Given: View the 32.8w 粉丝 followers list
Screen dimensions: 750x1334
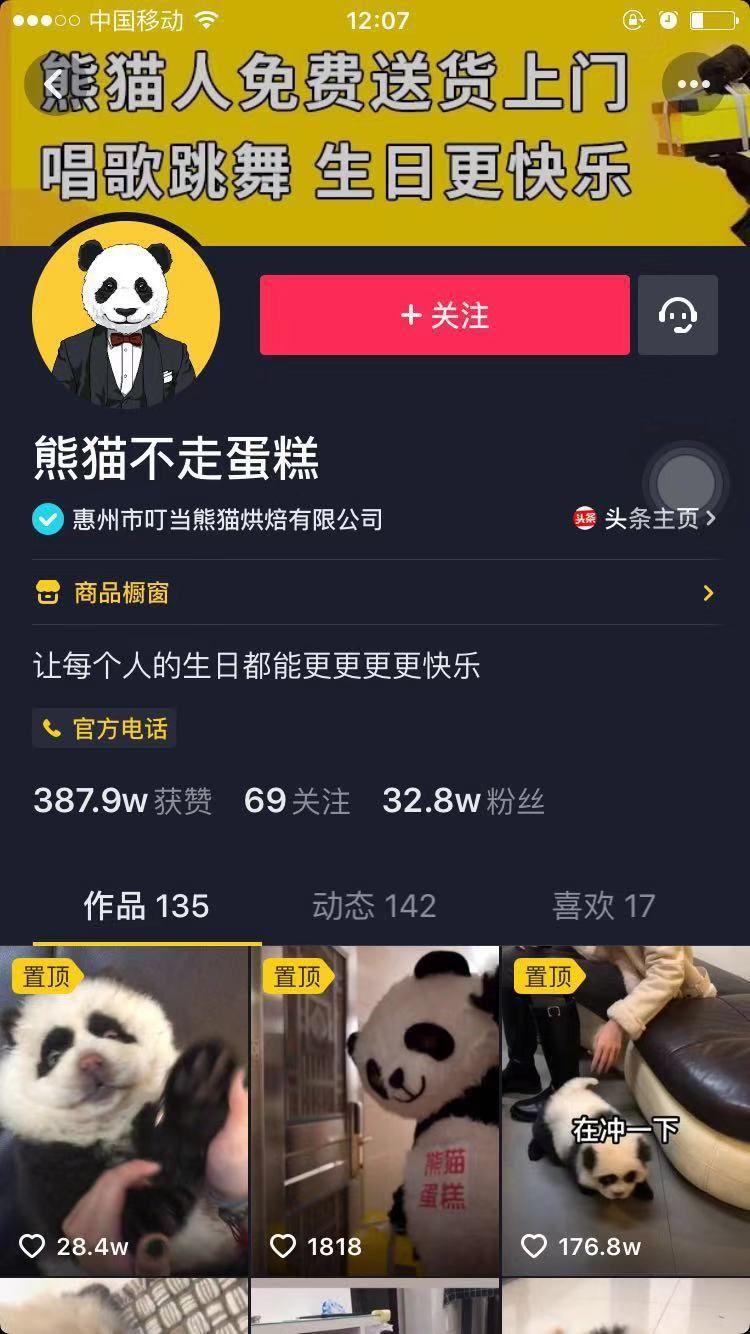Looking at the screenshot, I should [463, 801].
